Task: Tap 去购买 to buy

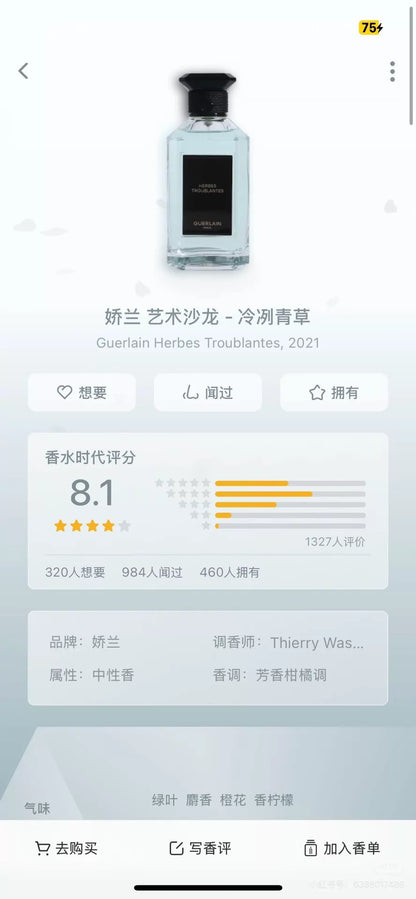Action: [66, 849]
